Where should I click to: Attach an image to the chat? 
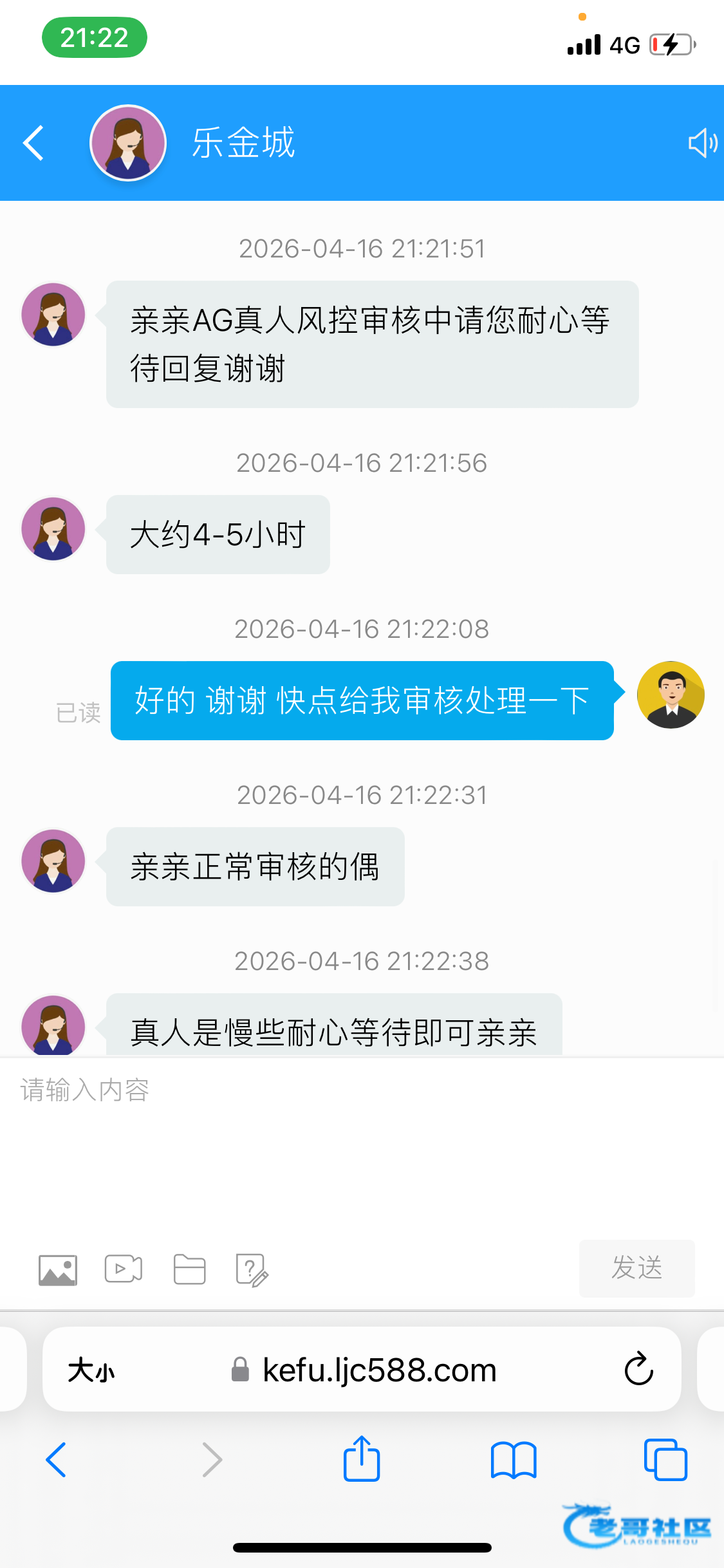58,1270
